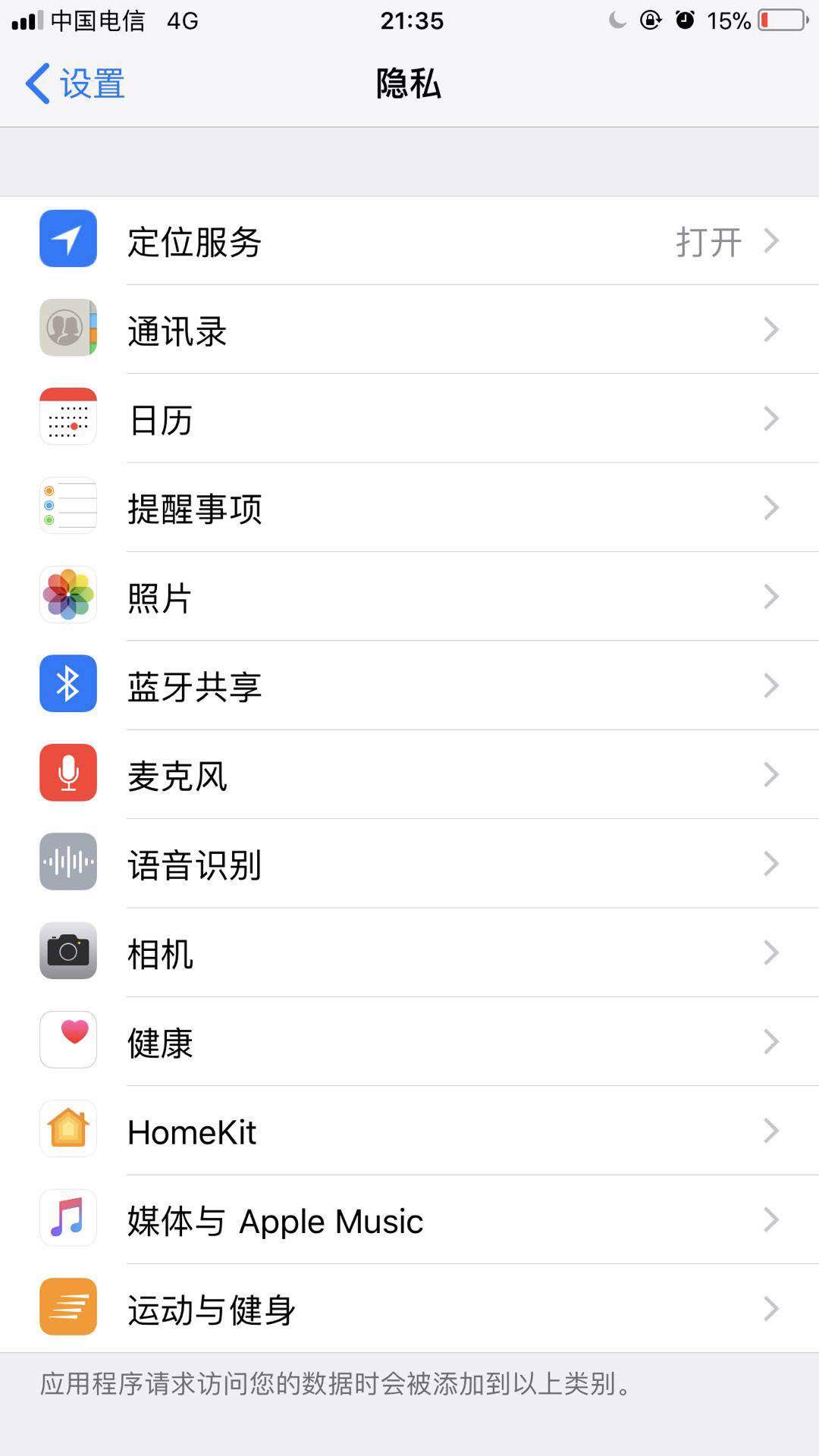Tap the 相机 camera icon

point(67,952)
